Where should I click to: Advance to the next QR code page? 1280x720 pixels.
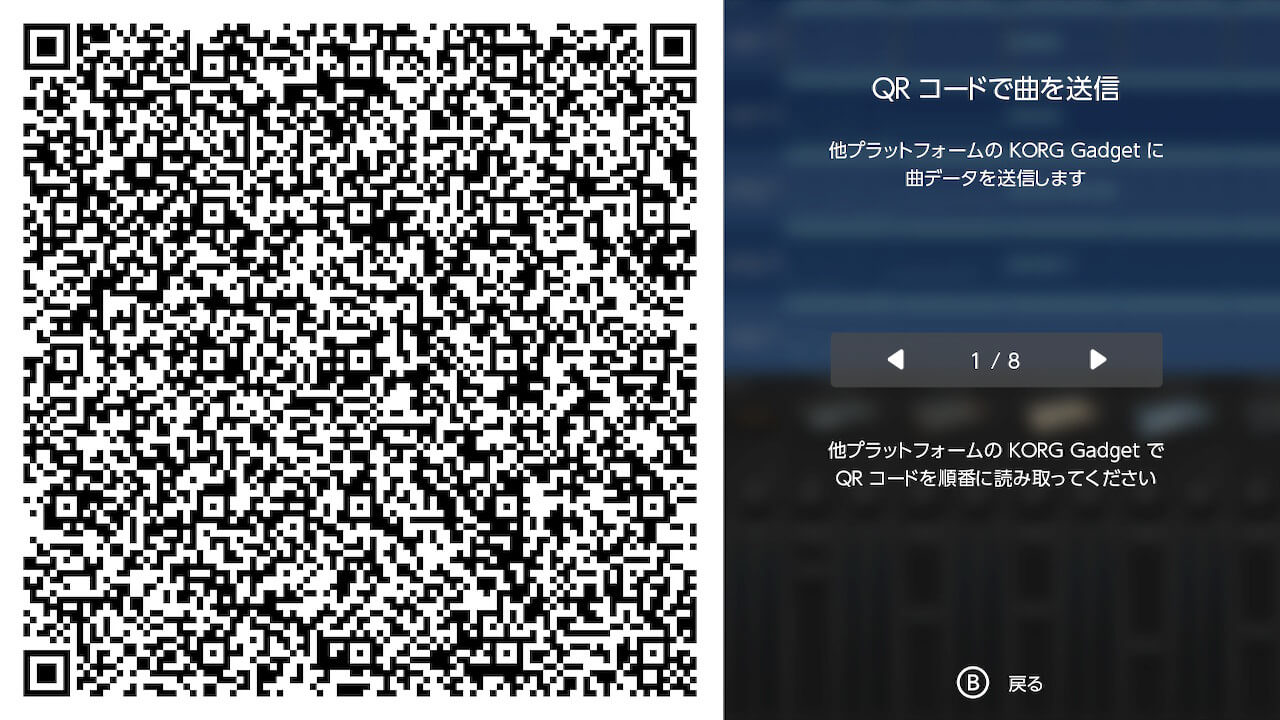[1098, 360]
